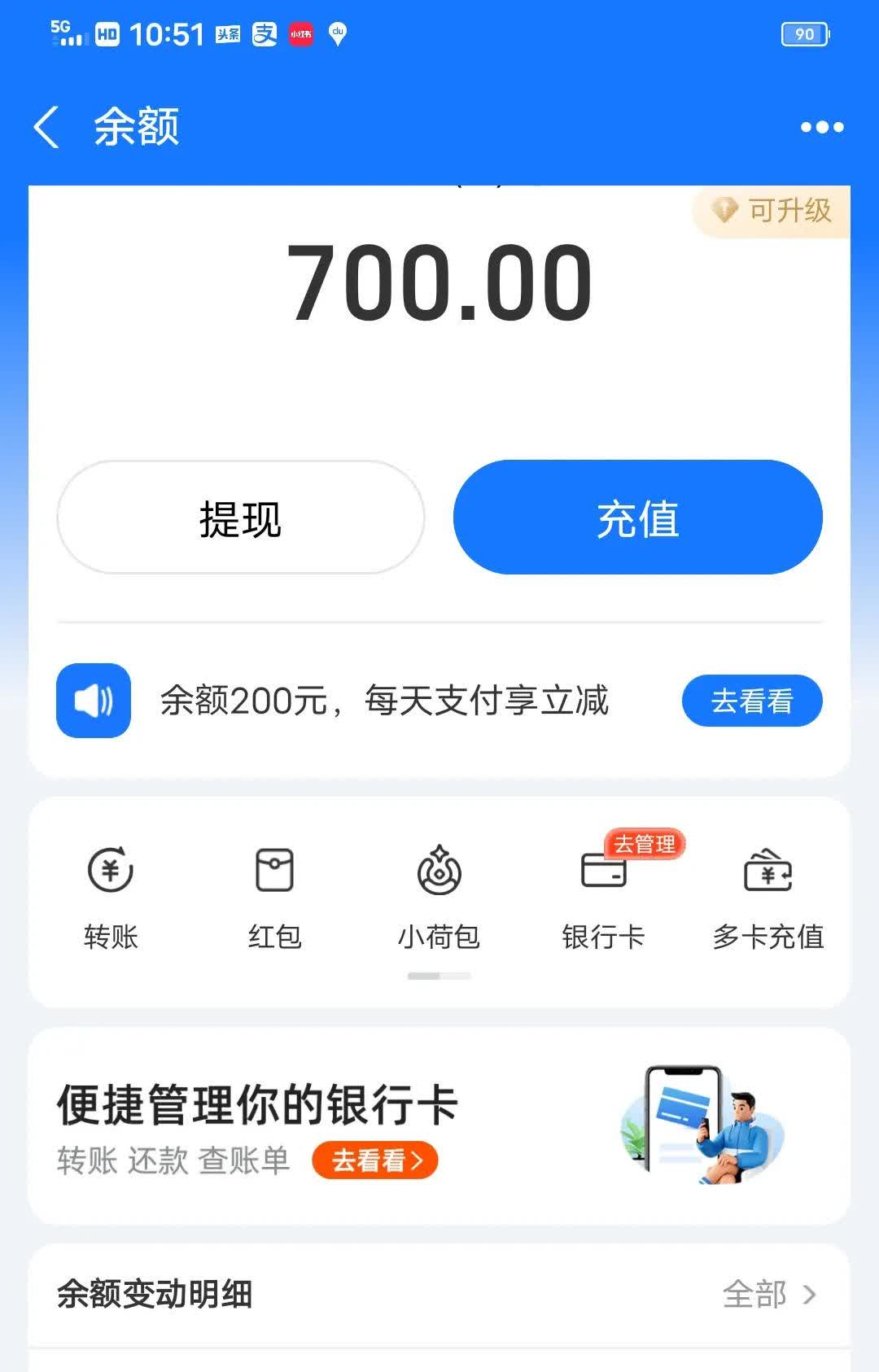Tap the battery indicator in status bar
Viewport: 879px width, 1372px height.
coord(804,35)
